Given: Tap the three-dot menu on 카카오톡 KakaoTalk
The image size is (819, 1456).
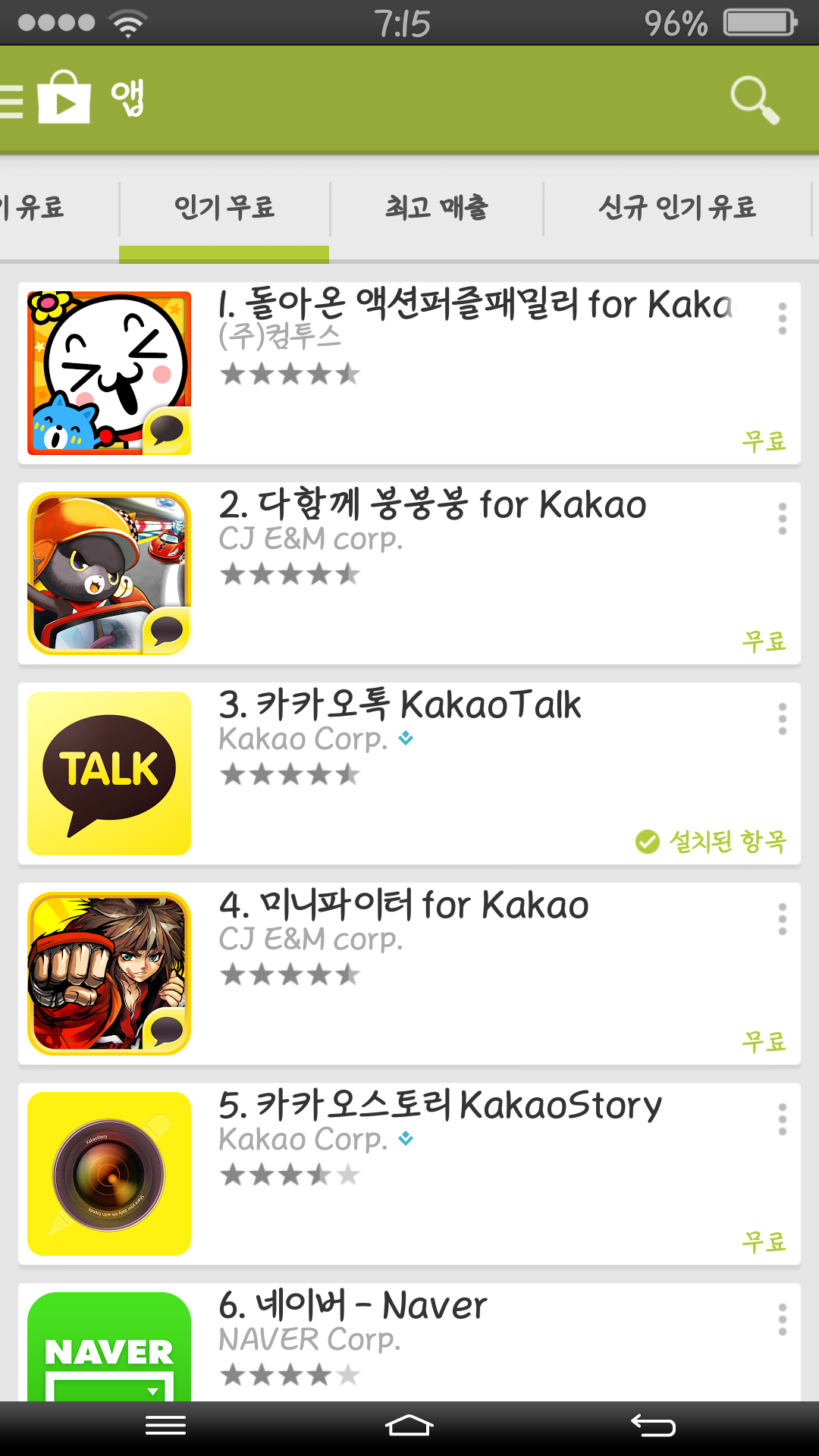Looking at the screenshot, I should tap(782, 719).
